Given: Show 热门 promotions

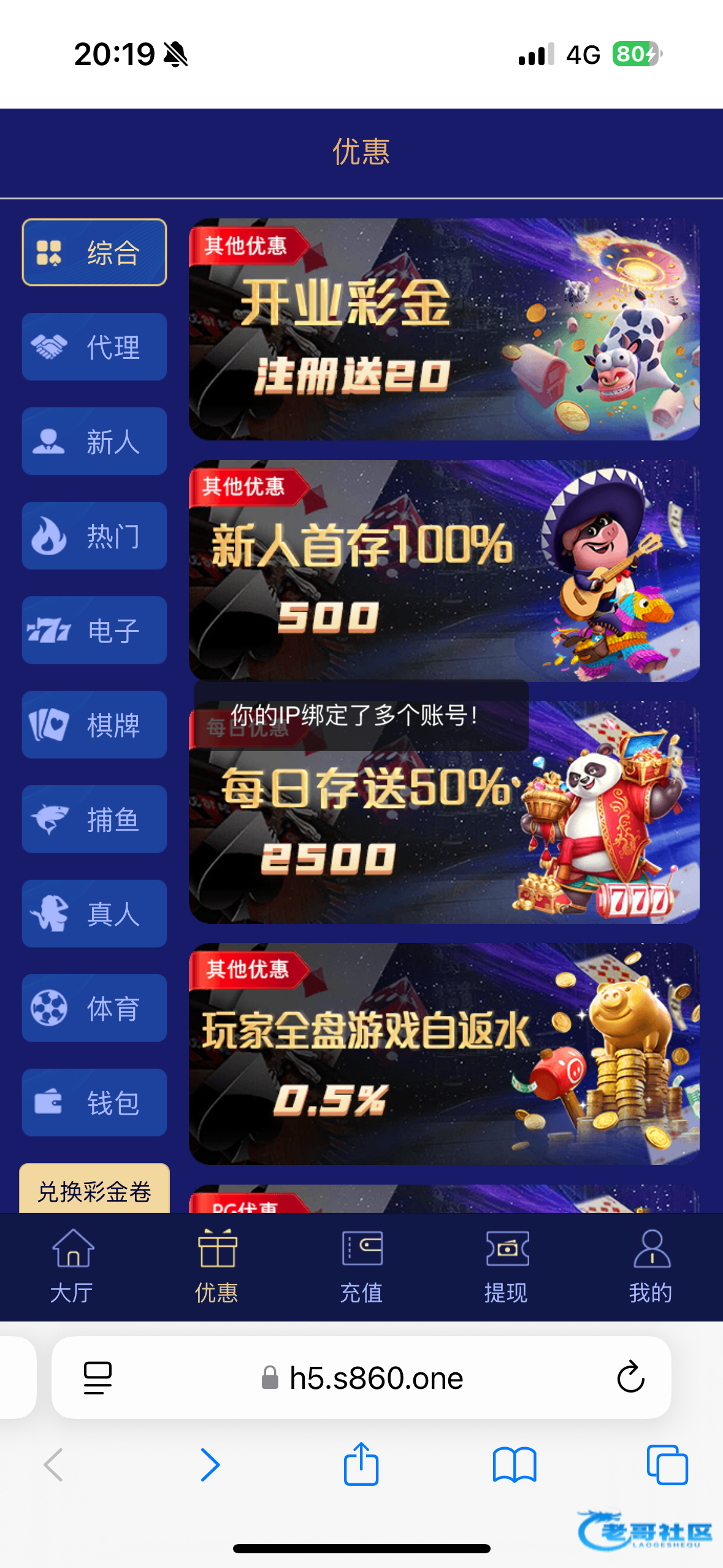Looking at the screenshot, I should (94, 536).
